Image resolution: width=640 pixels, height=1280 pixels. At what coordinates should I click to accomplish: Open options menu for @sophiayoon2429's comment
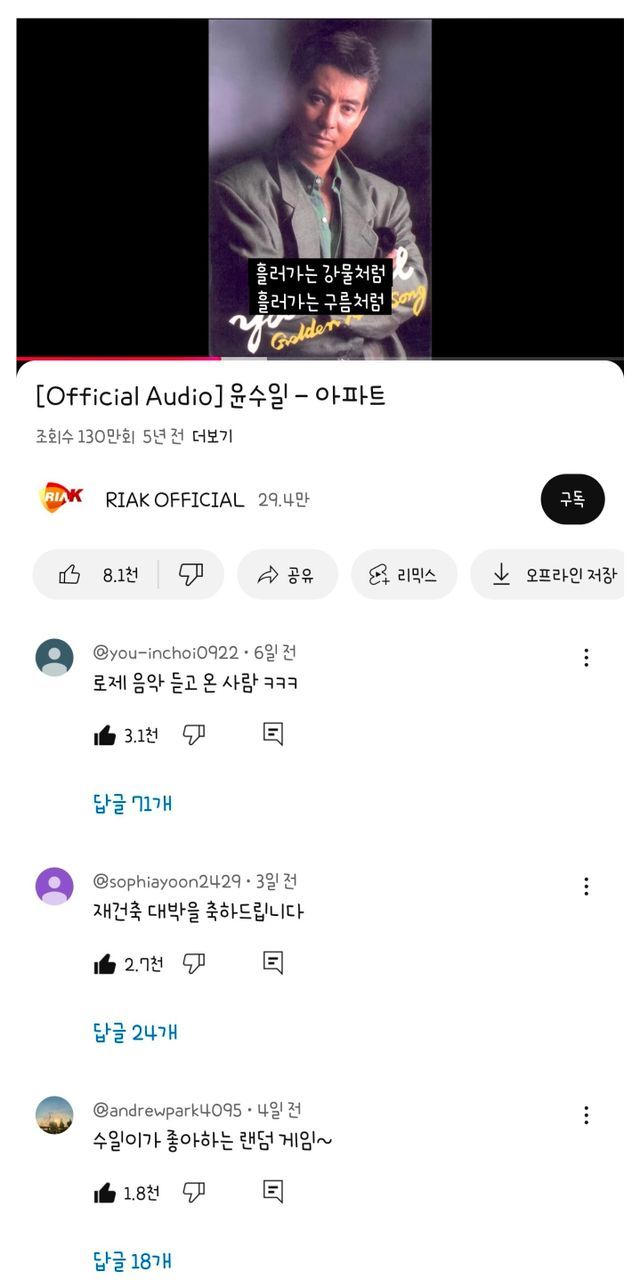[x=586, y=886]
